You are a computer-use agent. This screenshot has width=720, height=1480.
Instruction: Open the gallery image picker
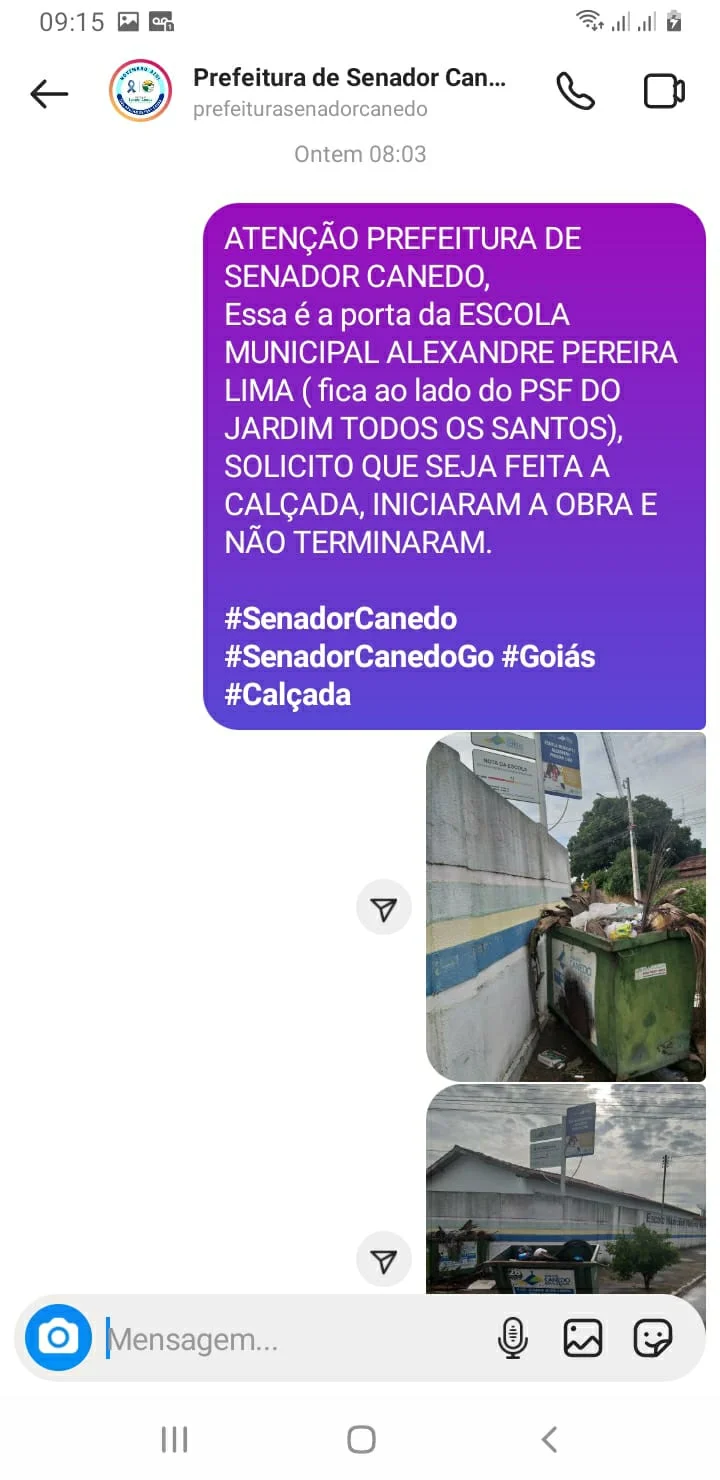[x=583, y=1338]
